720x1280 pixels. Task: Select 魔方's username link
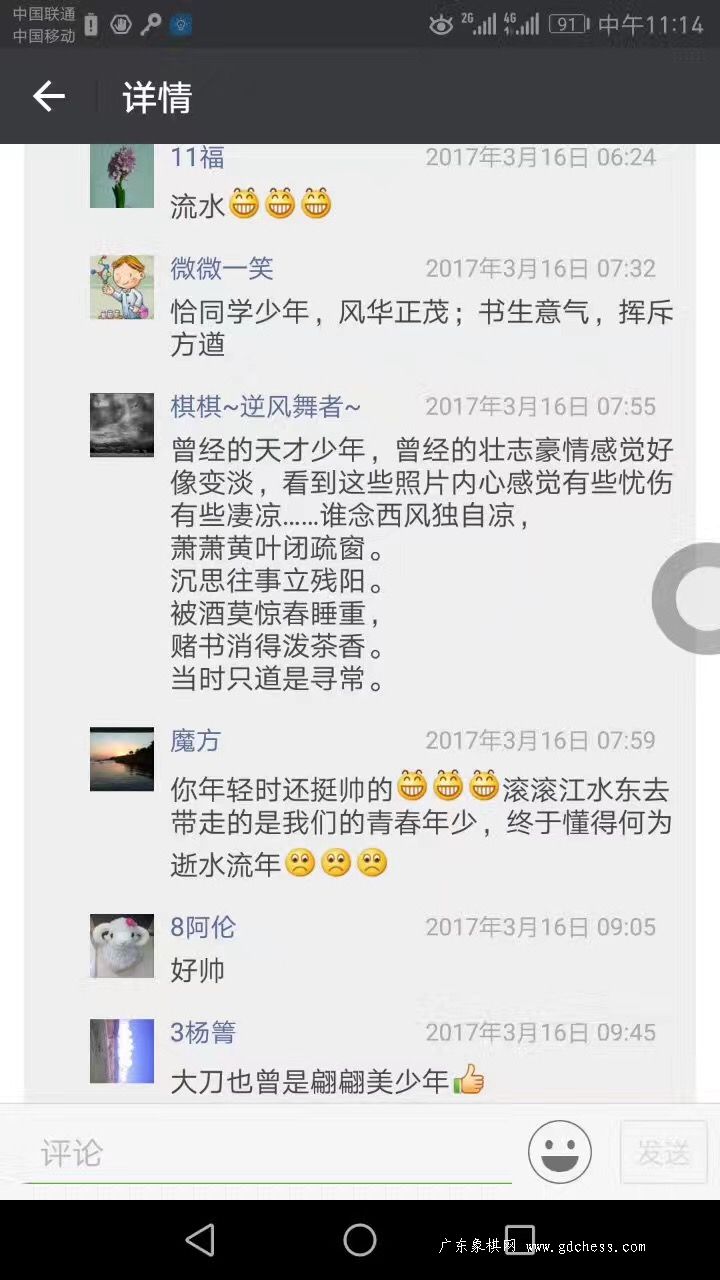[x=195, y=740]
